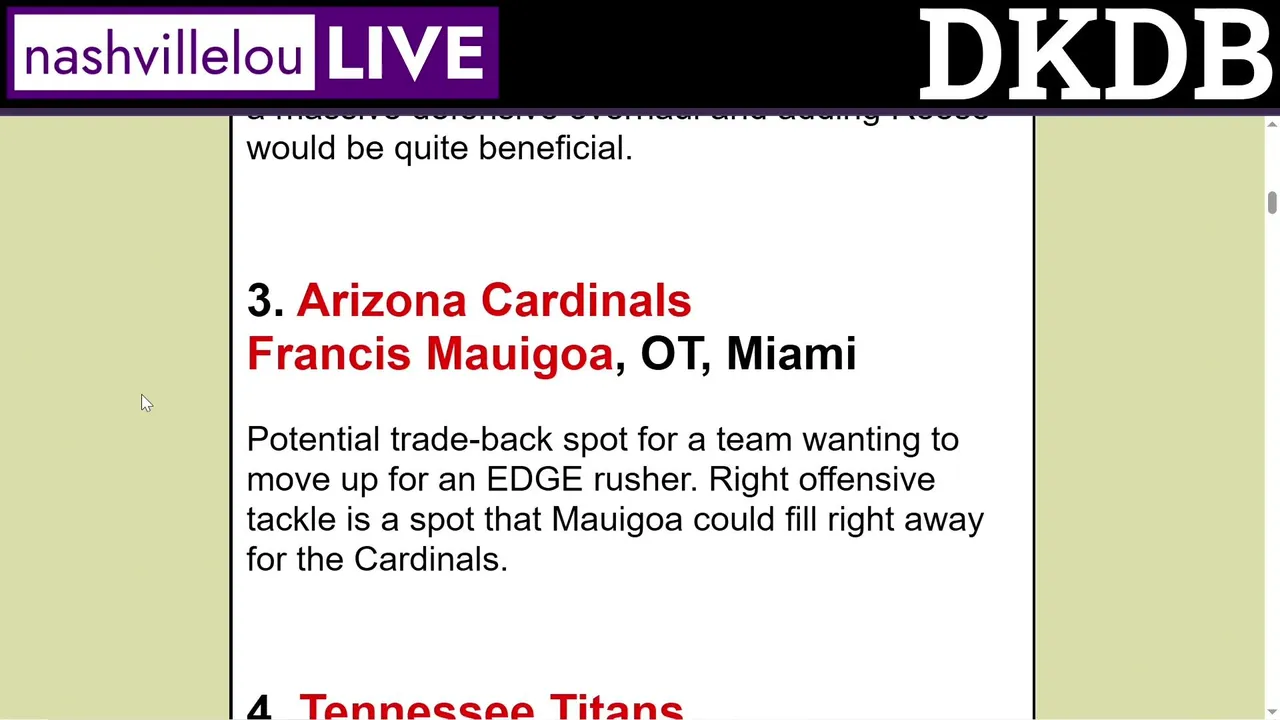1280x720 pixels.
Task: Open the Tennessee Titans link
Action: pos(490,706)
